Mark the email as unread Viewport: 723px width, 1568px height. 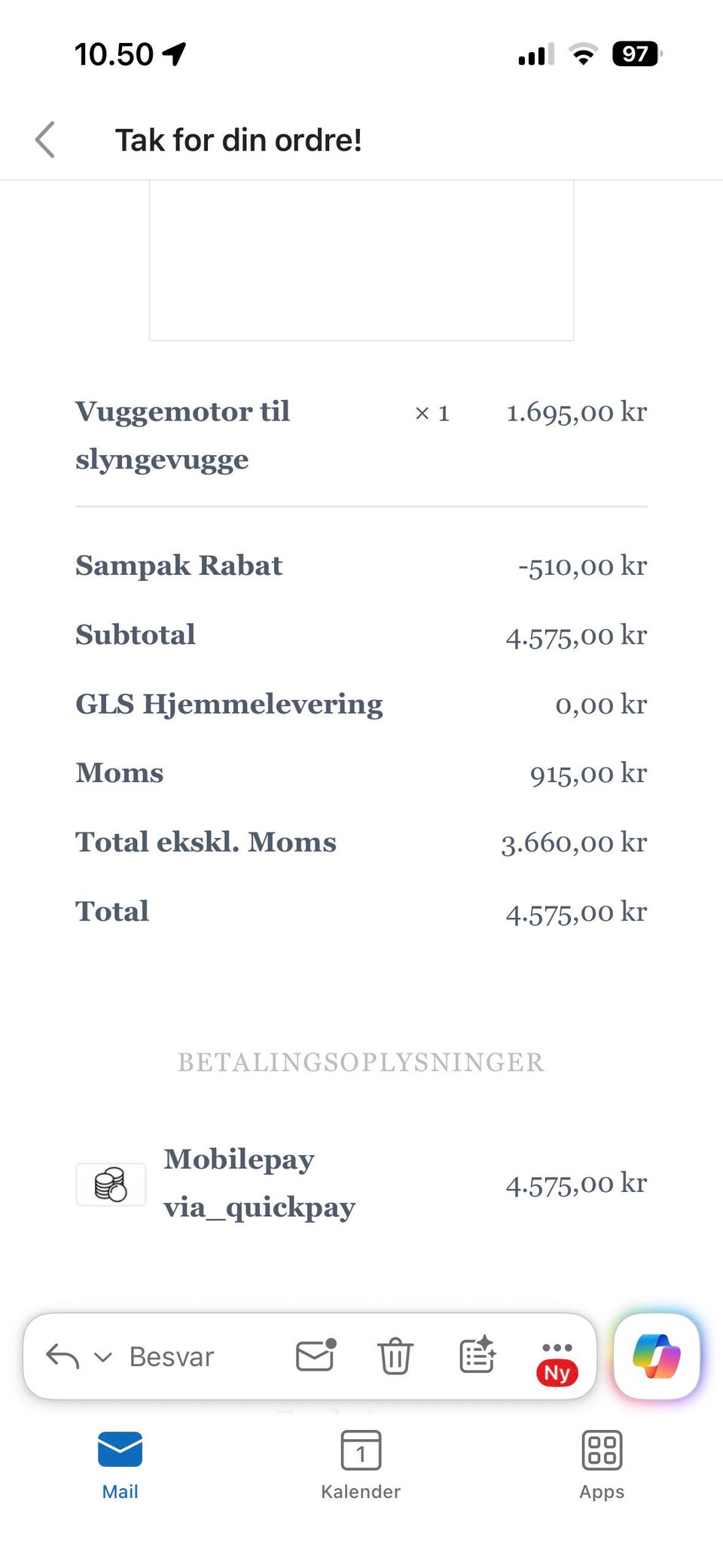coord(316,1356)
